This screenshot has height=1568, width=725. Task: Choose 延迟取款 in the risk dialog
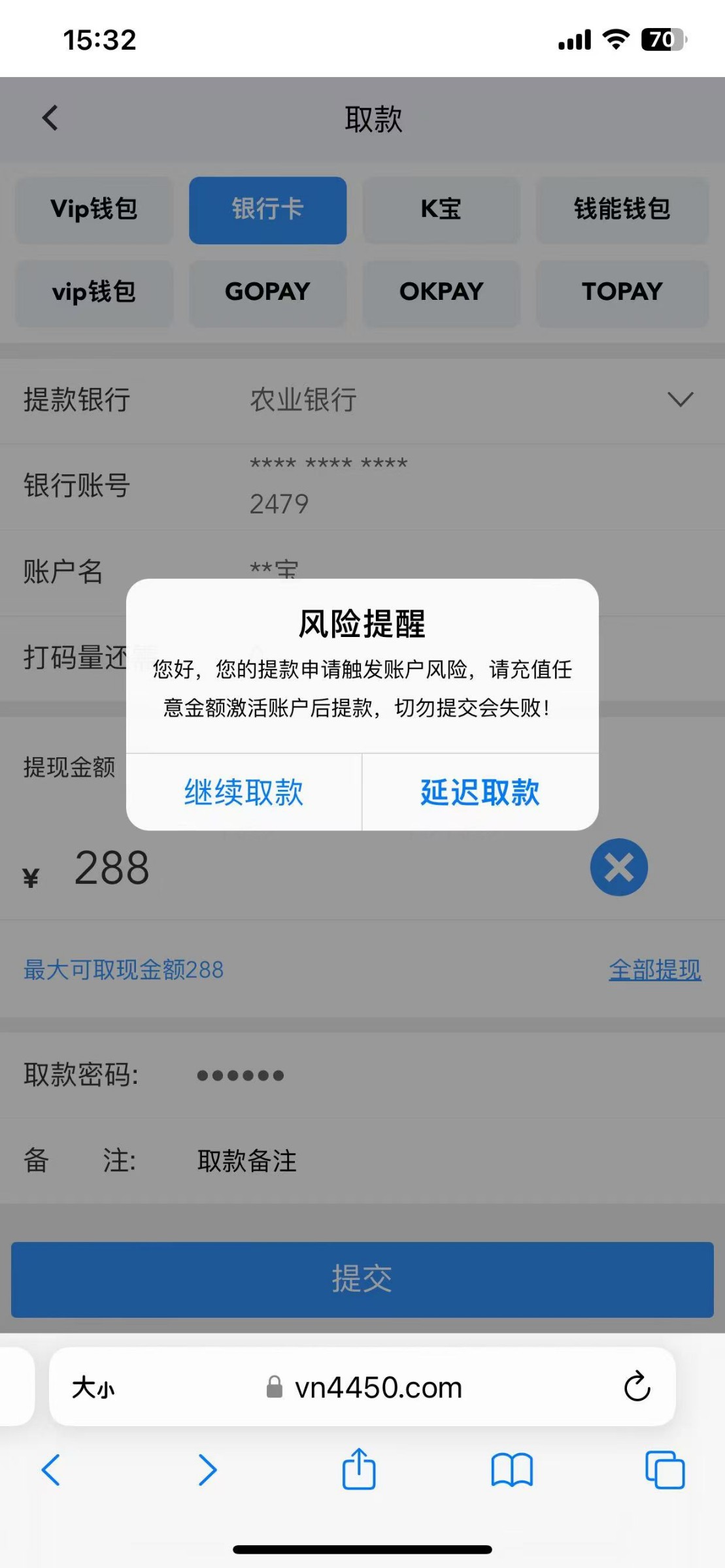click(x=480, y=792)
